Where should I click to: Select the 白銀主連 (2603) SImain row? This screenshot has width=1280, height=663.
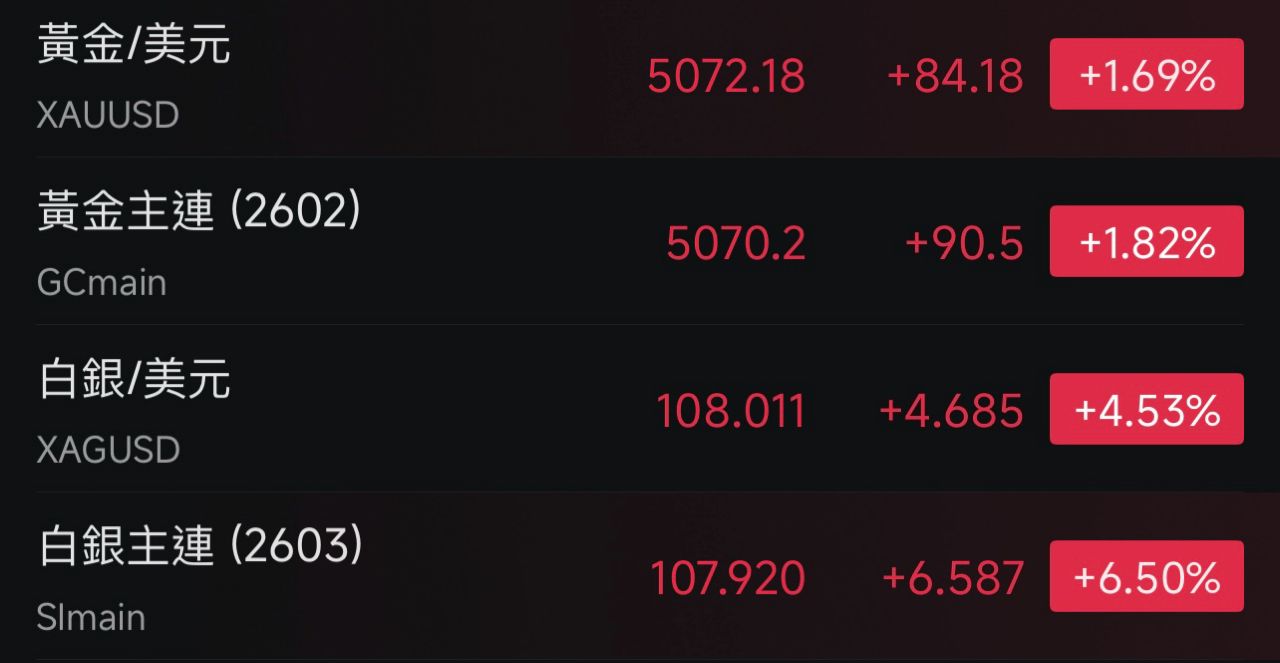(640, 577)
